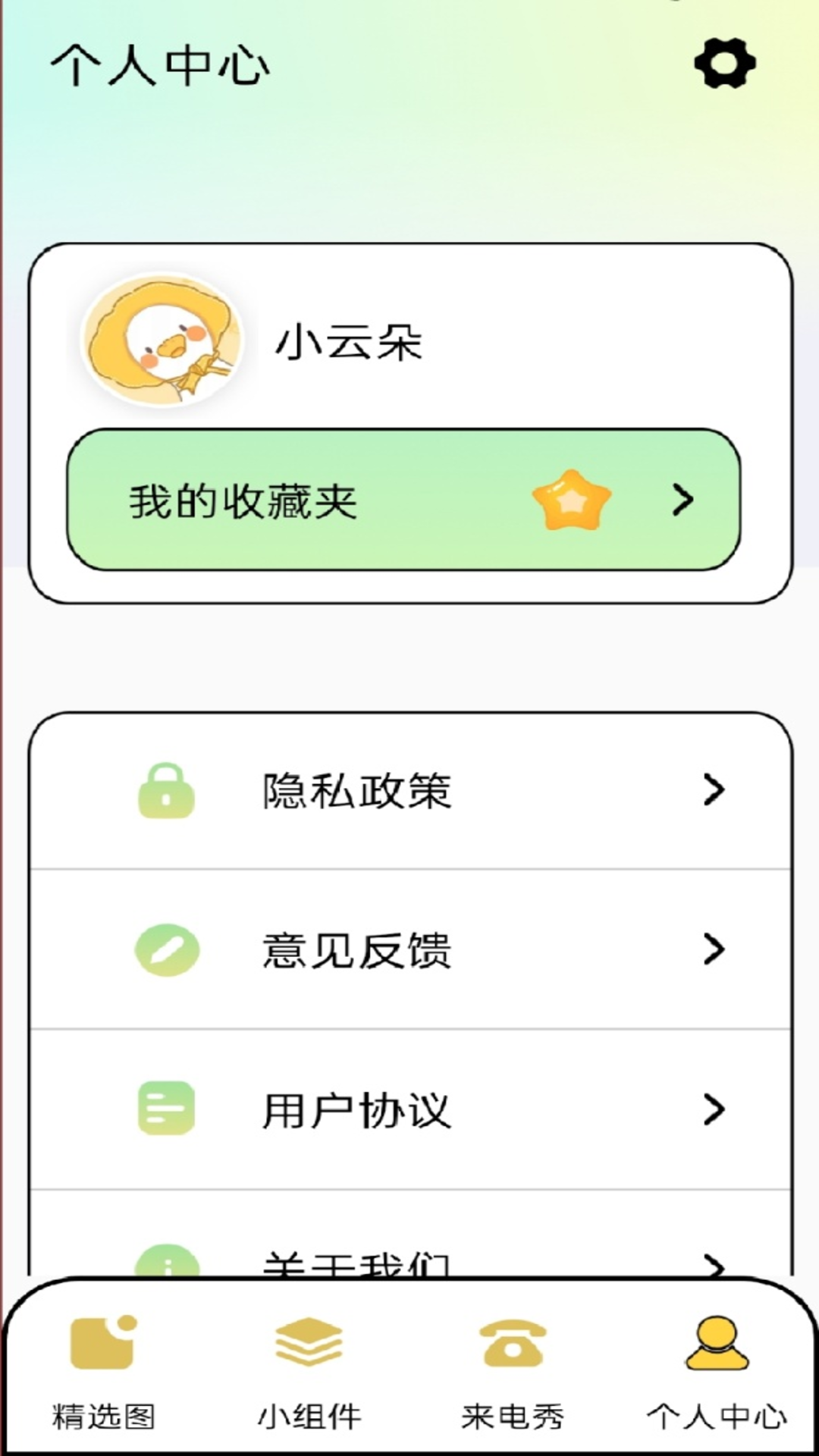Click the pencil icon beside 意见反馈
The image size is (819, 1456).
coord(166,950)
